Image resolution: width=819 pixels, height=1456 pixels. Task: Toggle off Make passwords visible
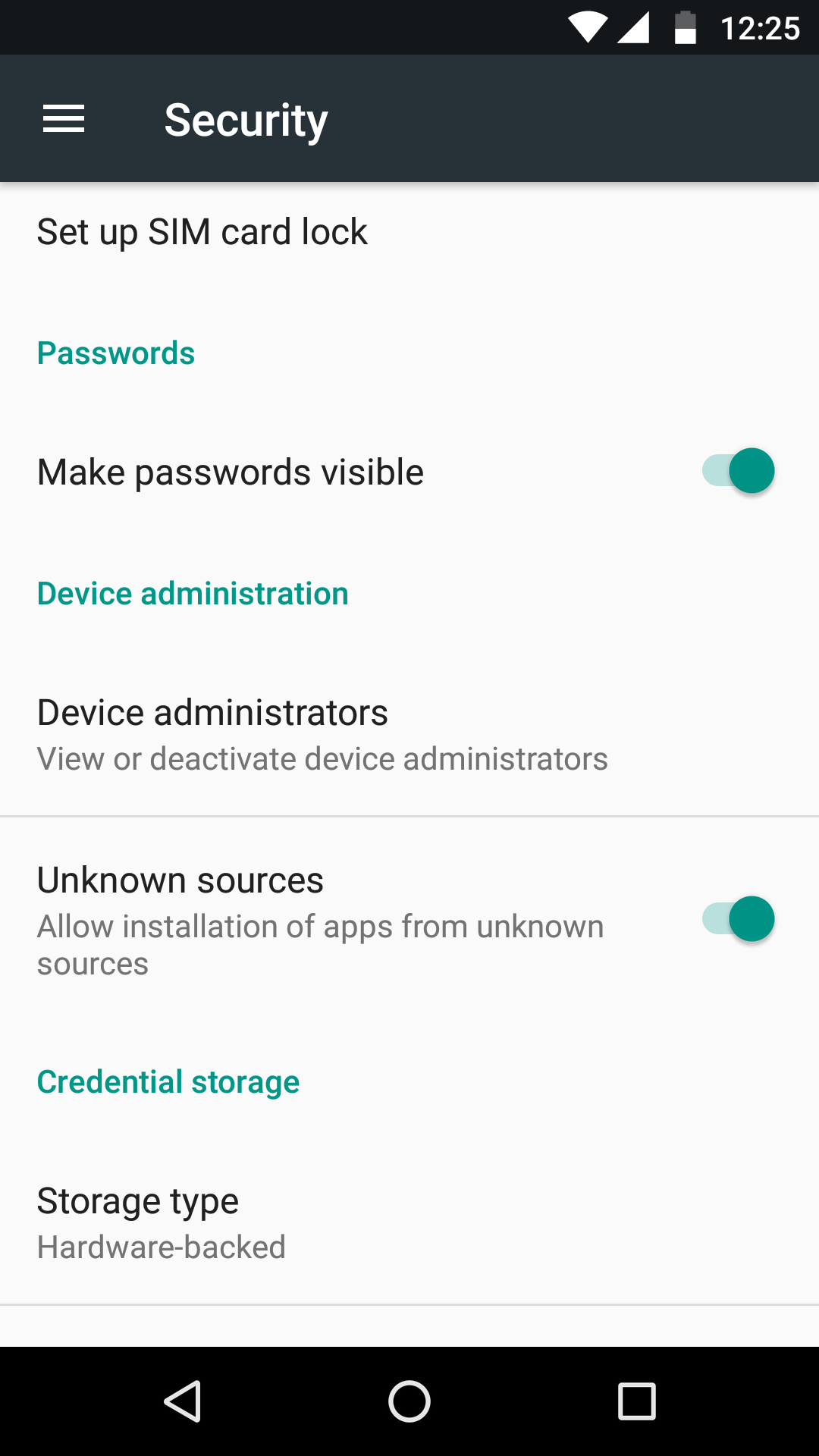(x=738, y=471)
